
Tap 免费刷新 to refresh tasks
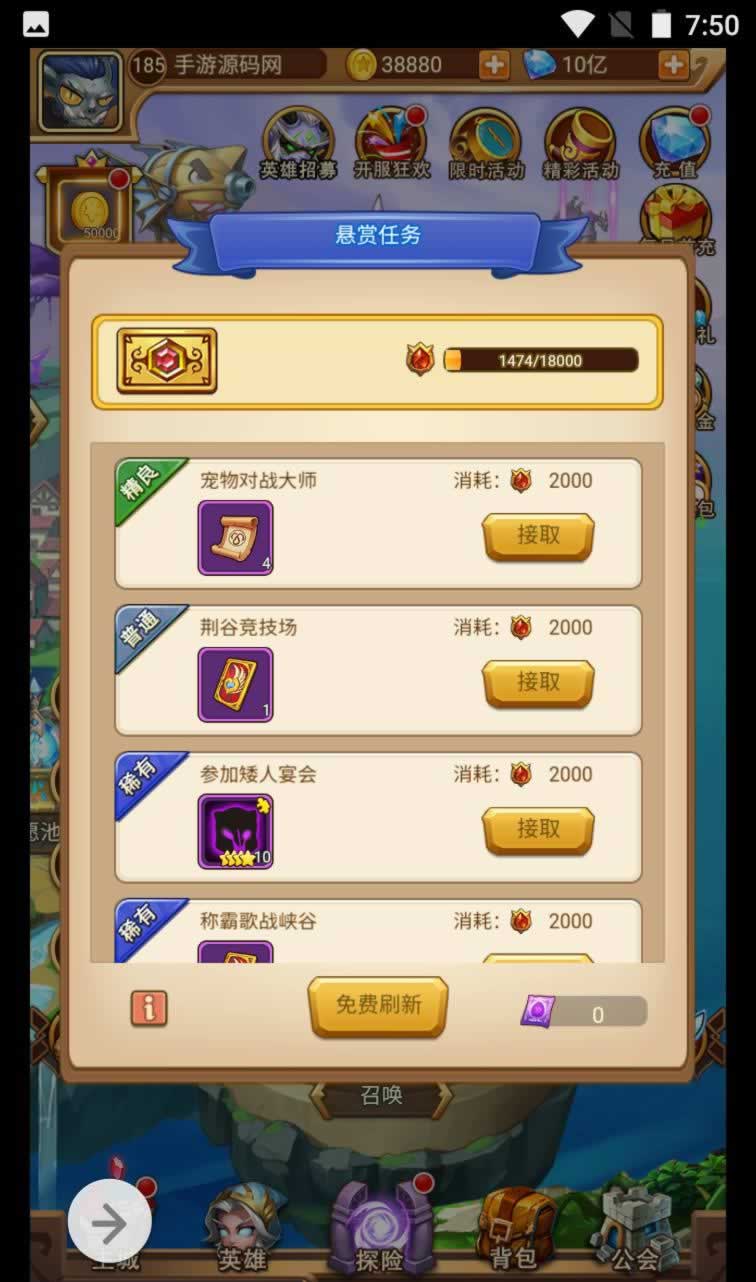click(378, 1005)
